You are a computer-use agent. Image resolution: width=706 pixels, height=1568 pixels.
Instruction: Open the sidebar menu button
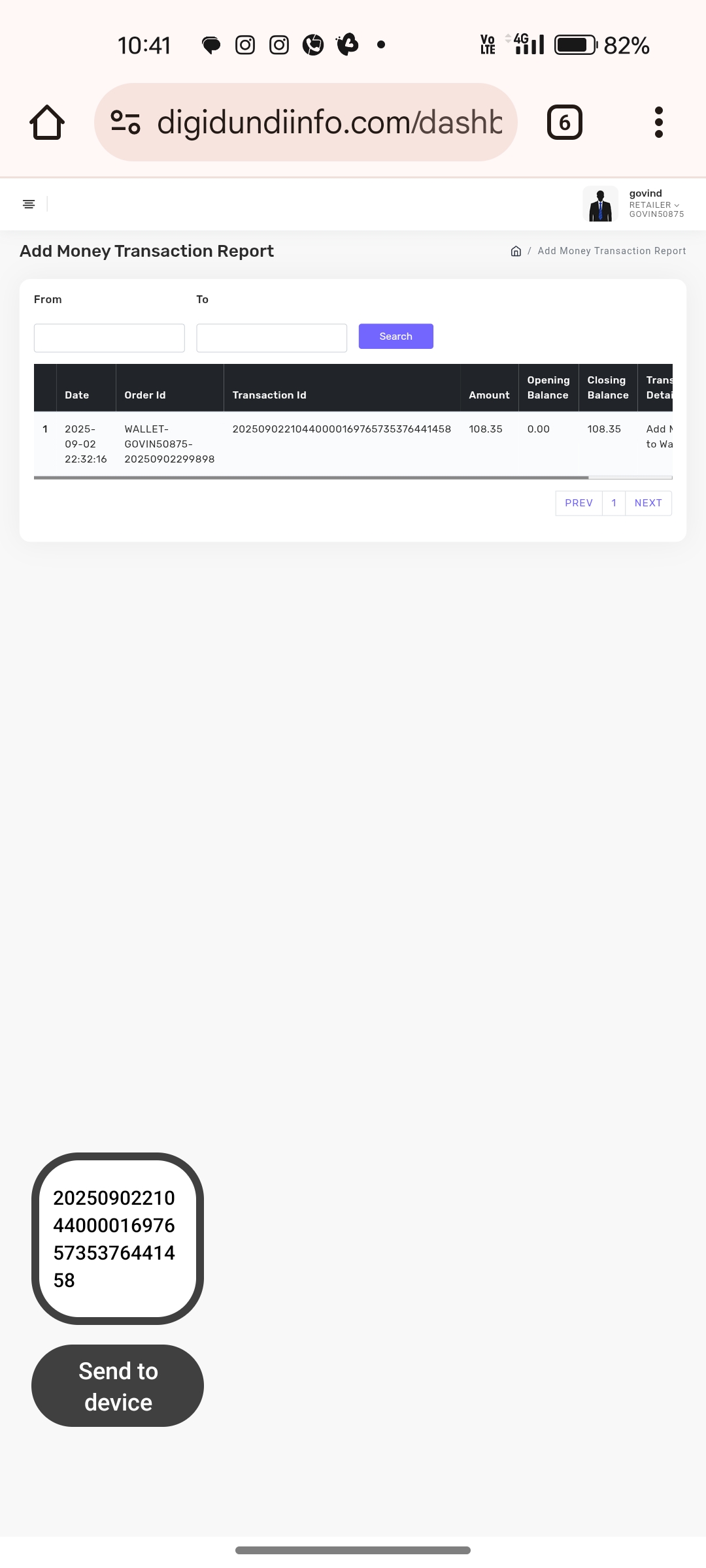pyautogui.click(x=29, y=204)
